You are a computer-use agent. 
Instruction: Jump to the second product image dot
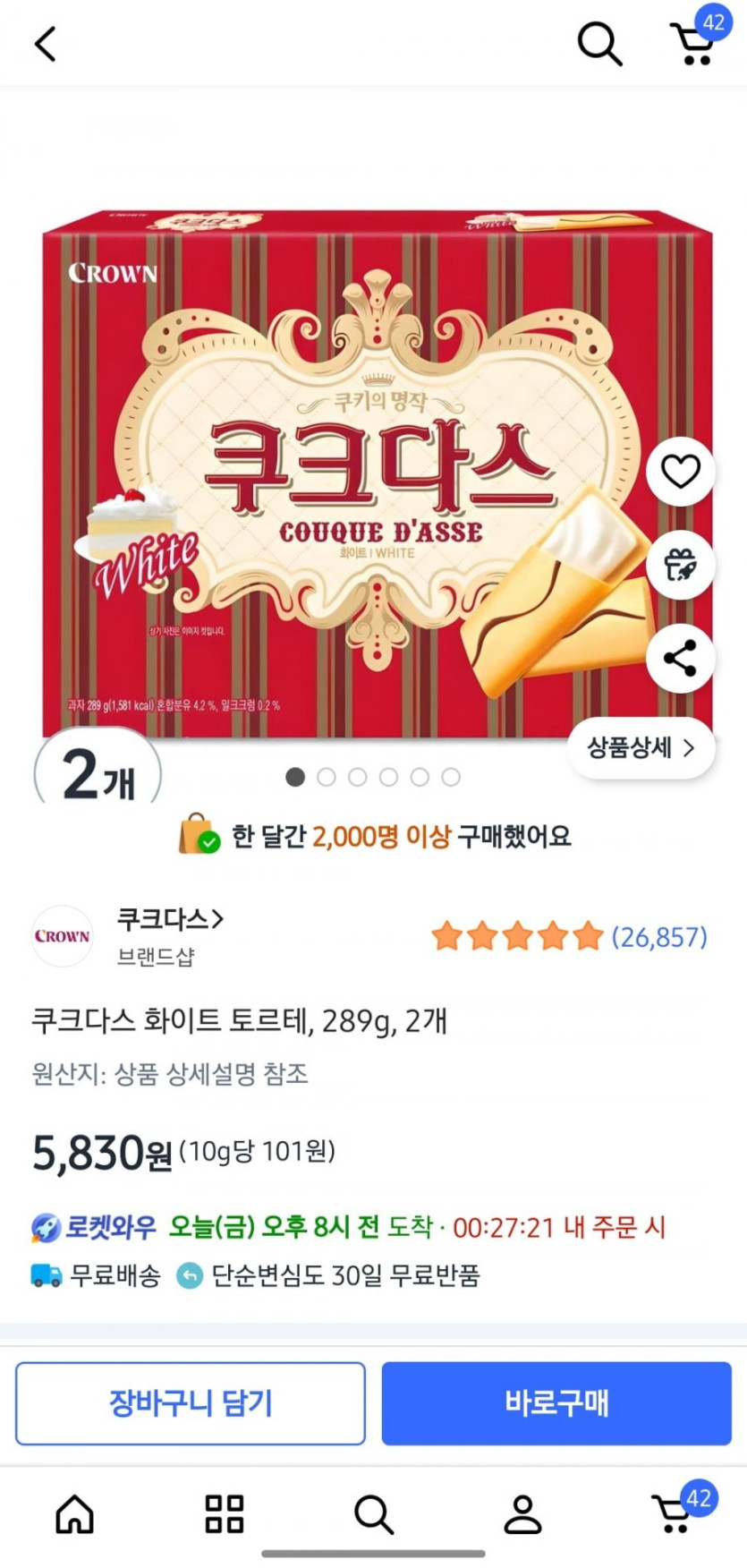[x=327, y=777]
